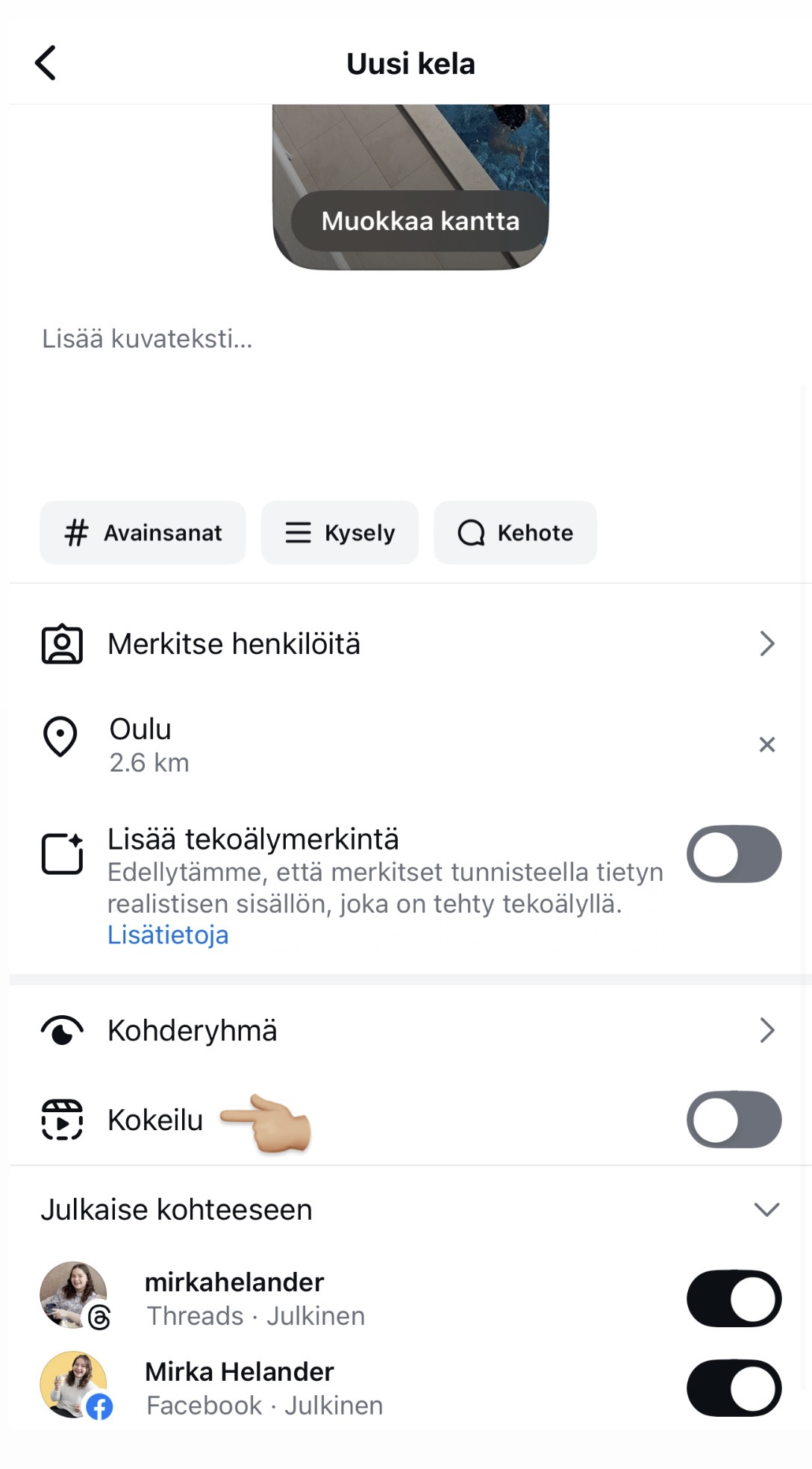The image size is (812, 1469).
Task: Enable Lisää tekoälymerkintä switch
Action: point(734,854)
